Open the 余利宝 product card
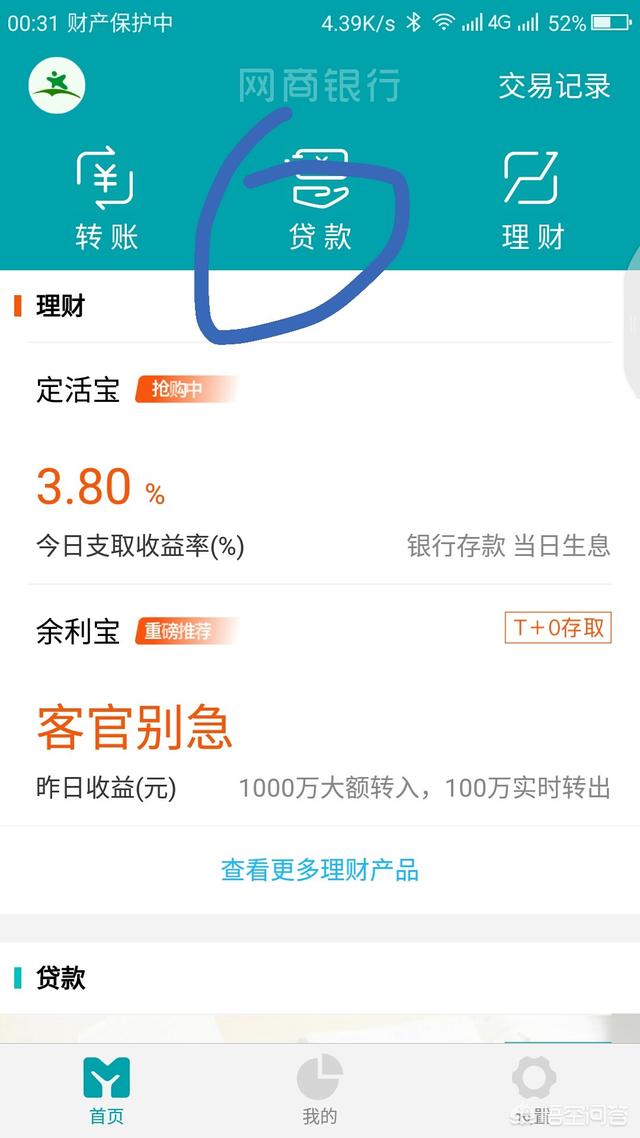The image size is (640, 1138). pyautogui.click(x=320, y=705)
